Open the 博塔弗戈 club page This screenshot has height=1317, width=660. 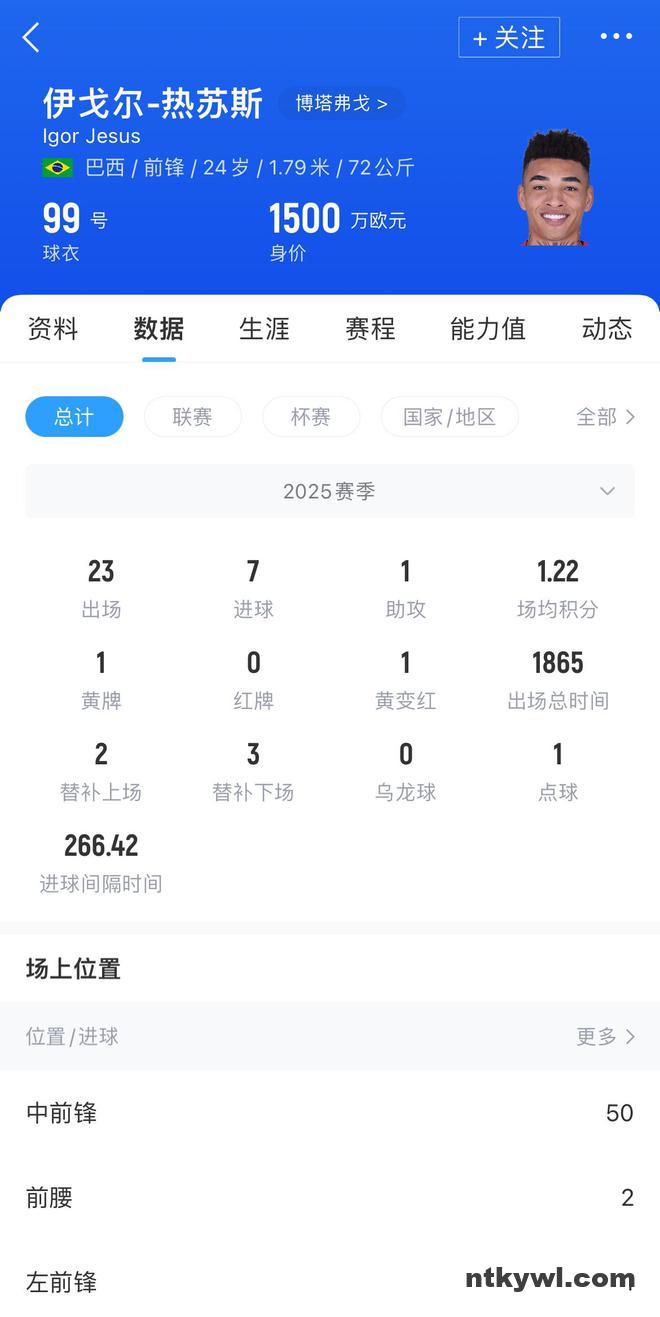click(341, 103)
